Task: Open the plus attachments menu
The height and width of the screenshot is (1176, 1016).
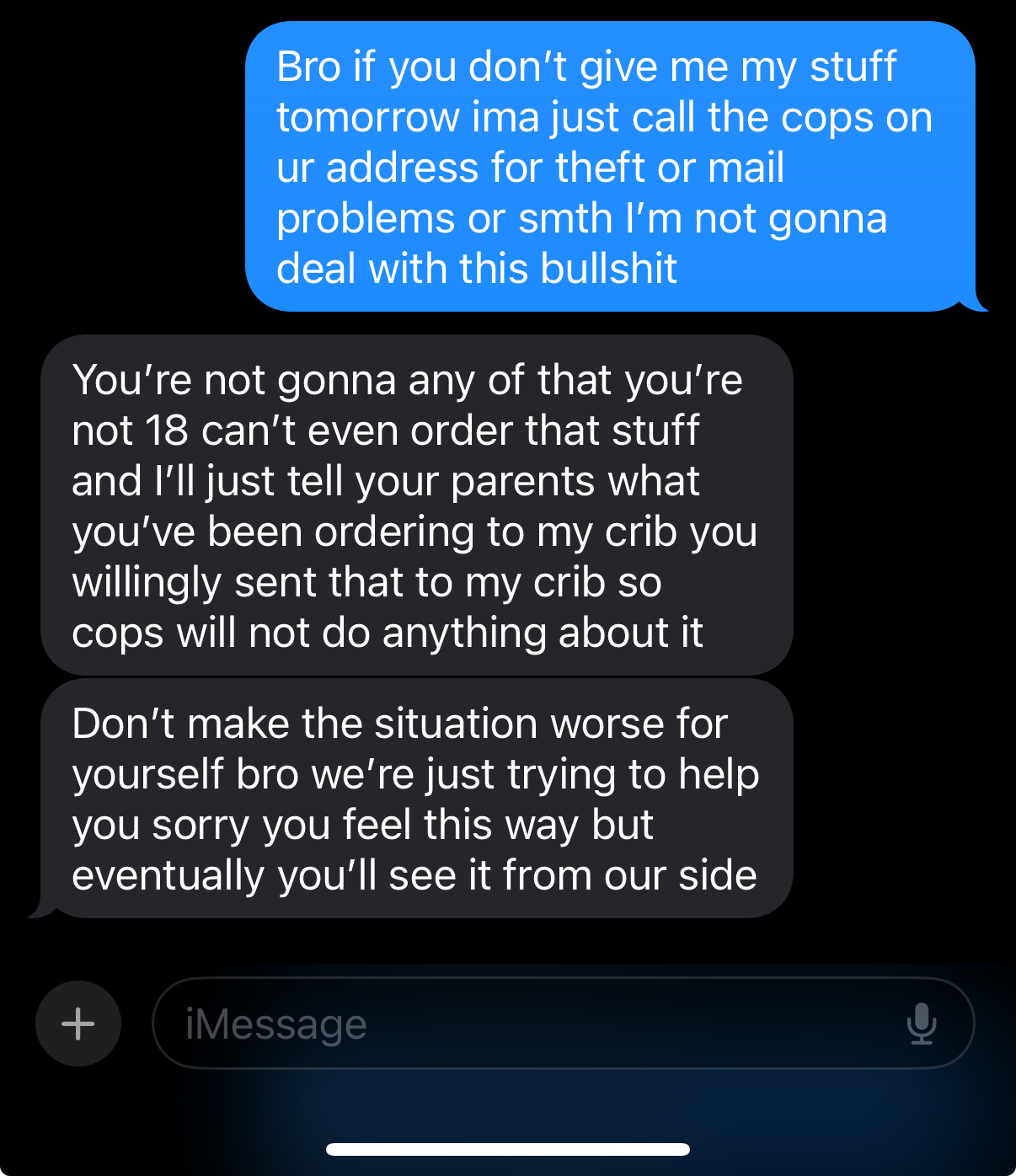Action: click(x=78, y=1024)
